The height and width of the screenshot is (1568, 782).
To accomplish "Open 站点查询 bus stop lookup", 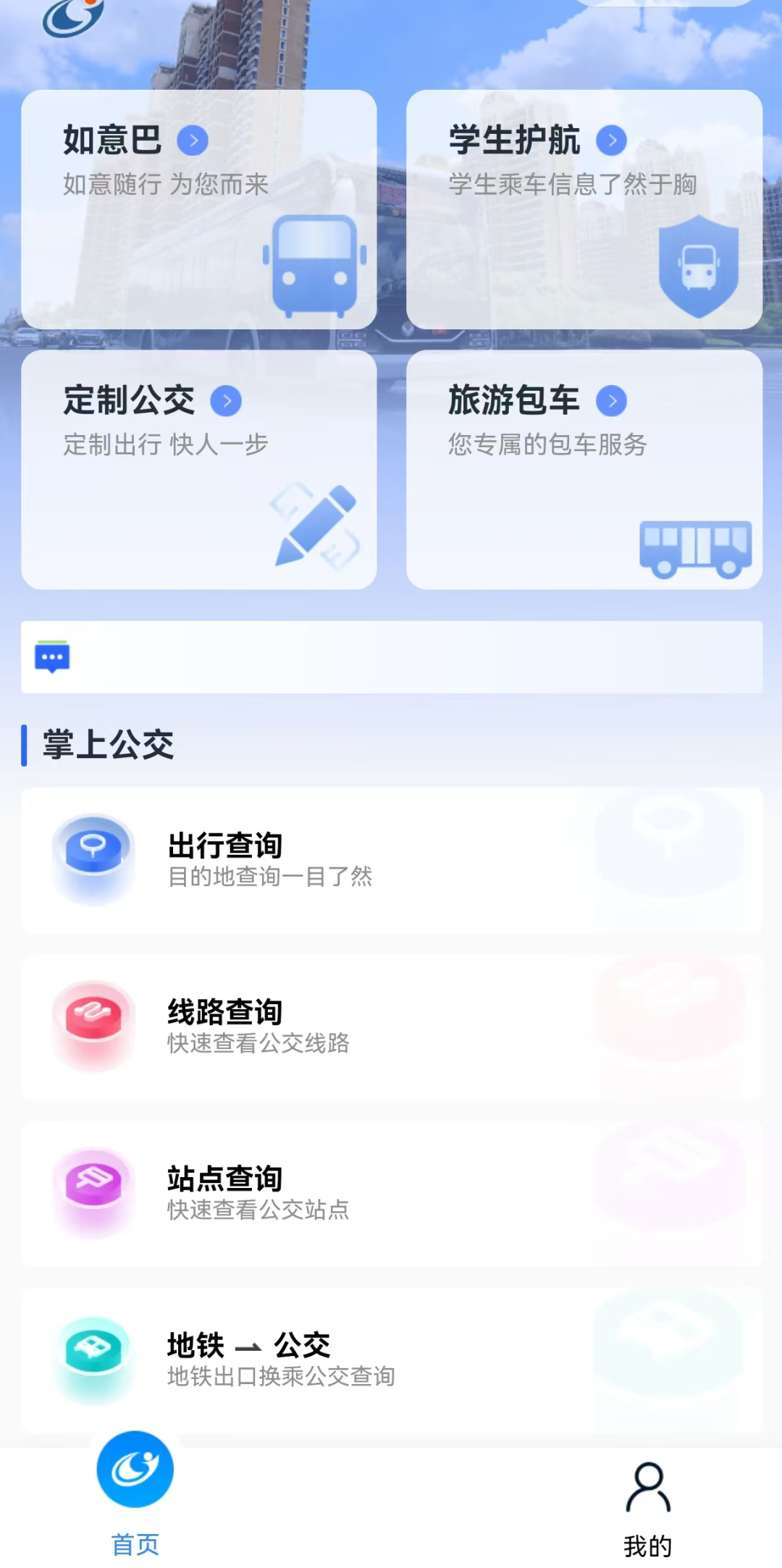I will 391,1193.
